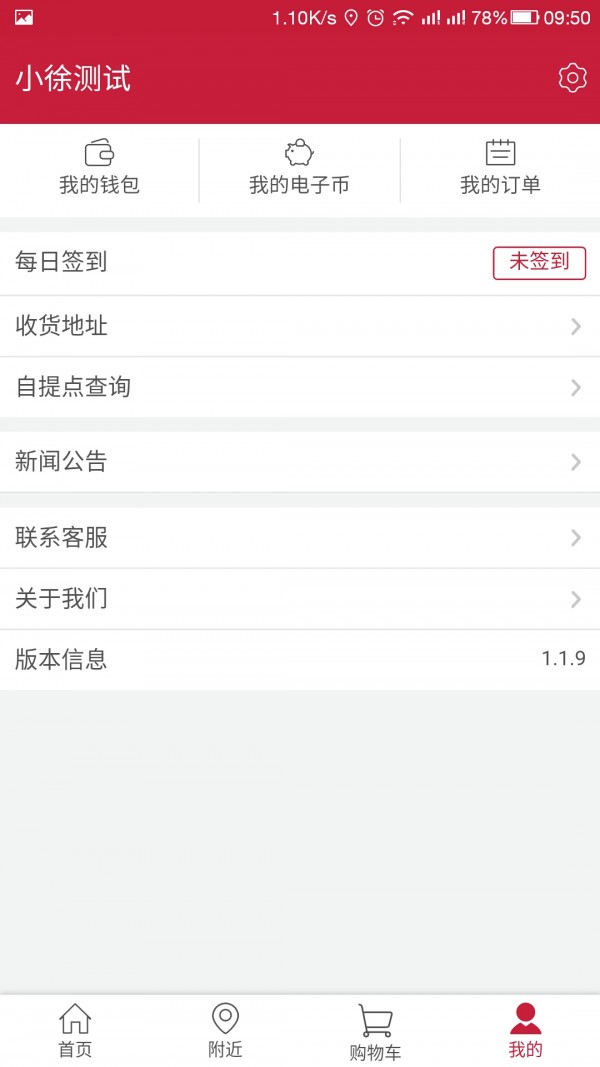600x1067 pixels.
Task: Open 我的电子币 e-coins
Action: point(299,169)
